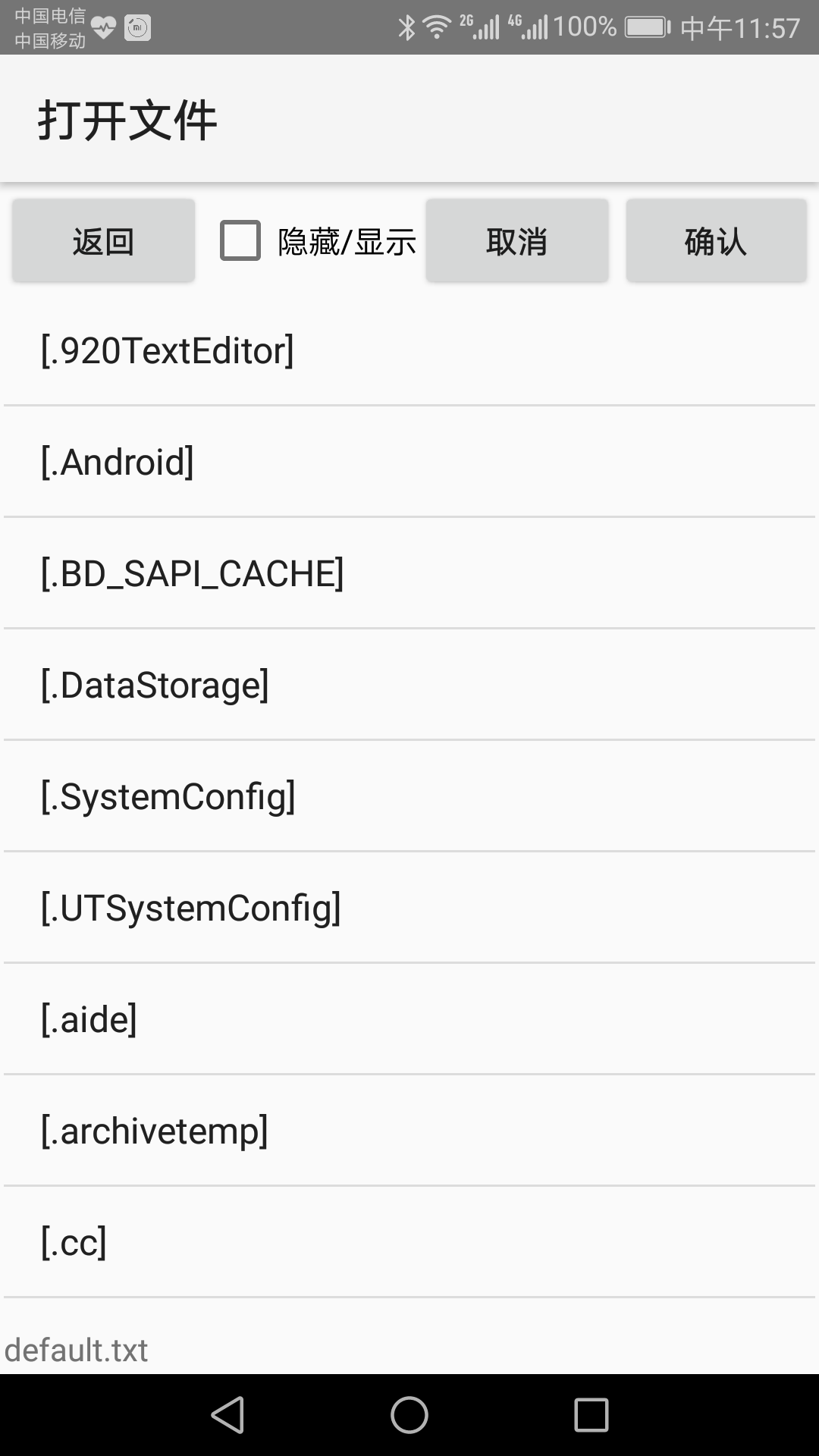Confirm with the 确认 button
Viewport: 819px width, 1456px height.
(x=716, y=241)
